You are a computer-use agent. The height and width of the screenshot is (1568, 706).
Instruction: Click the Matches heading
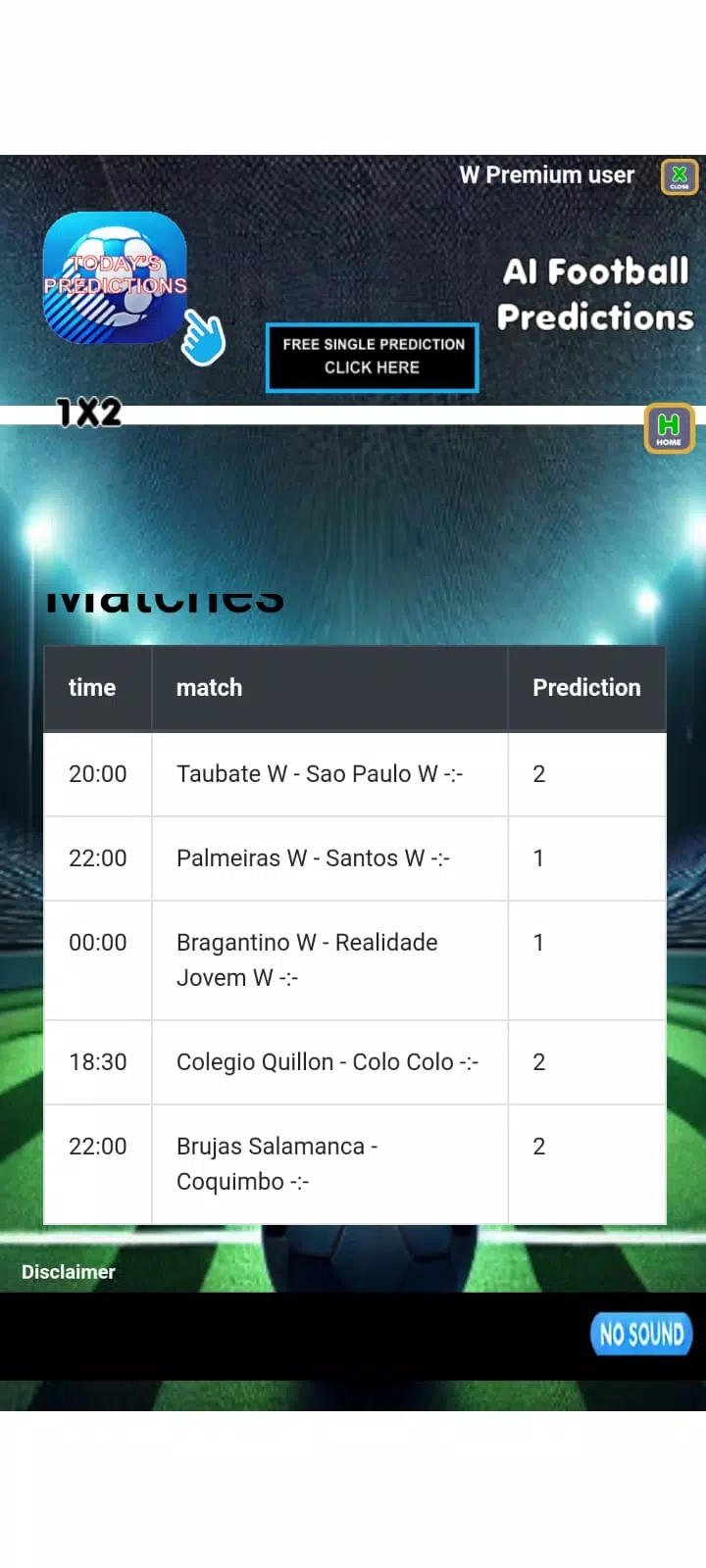pos(165,596)
